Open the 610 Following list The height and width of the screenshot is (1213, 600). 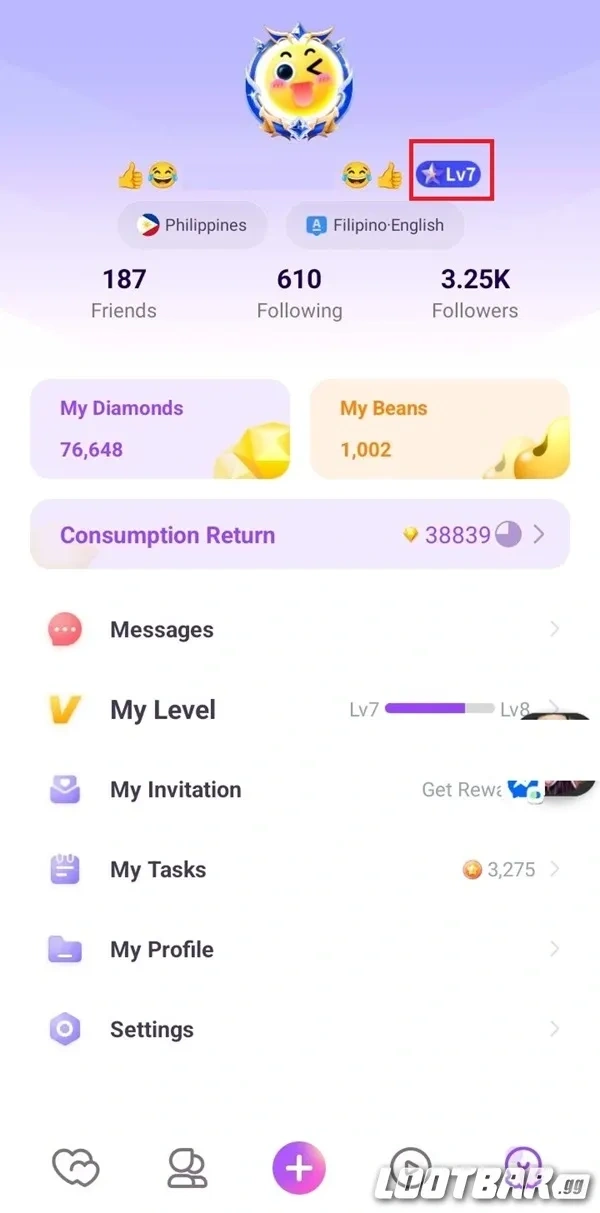[299, 293]
